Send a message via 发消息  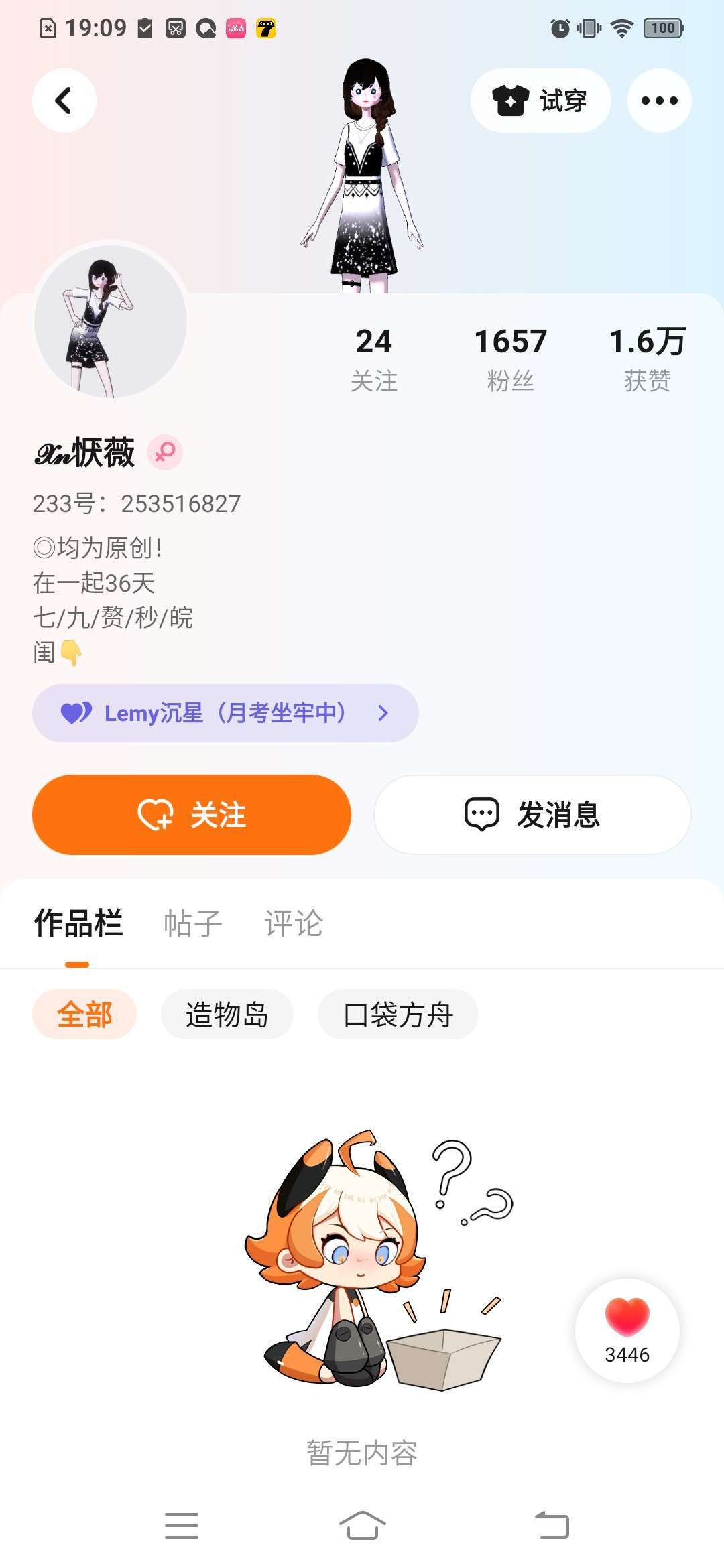[x=532, y=815]
